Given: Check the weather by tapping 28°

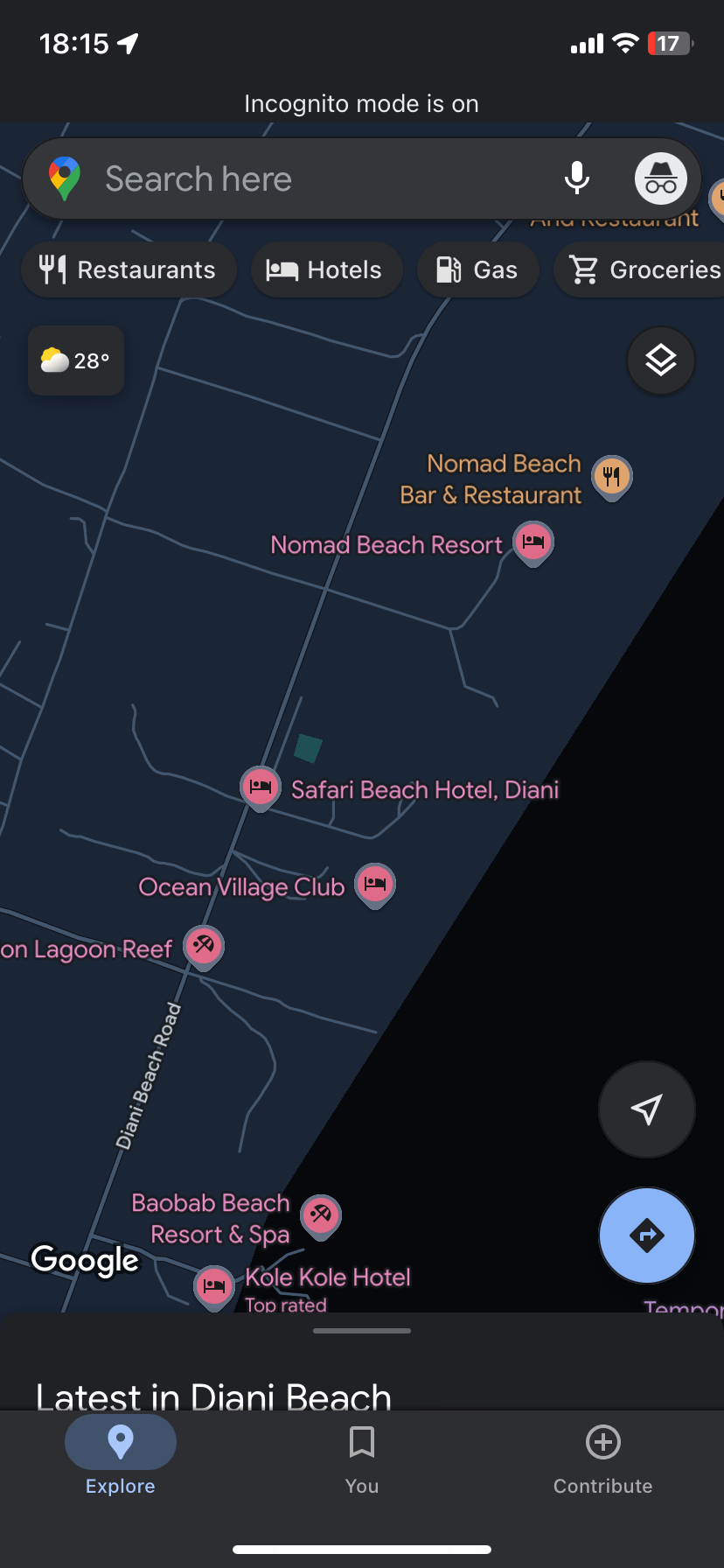Looking at the screenshot, I should tap(75, 360).
